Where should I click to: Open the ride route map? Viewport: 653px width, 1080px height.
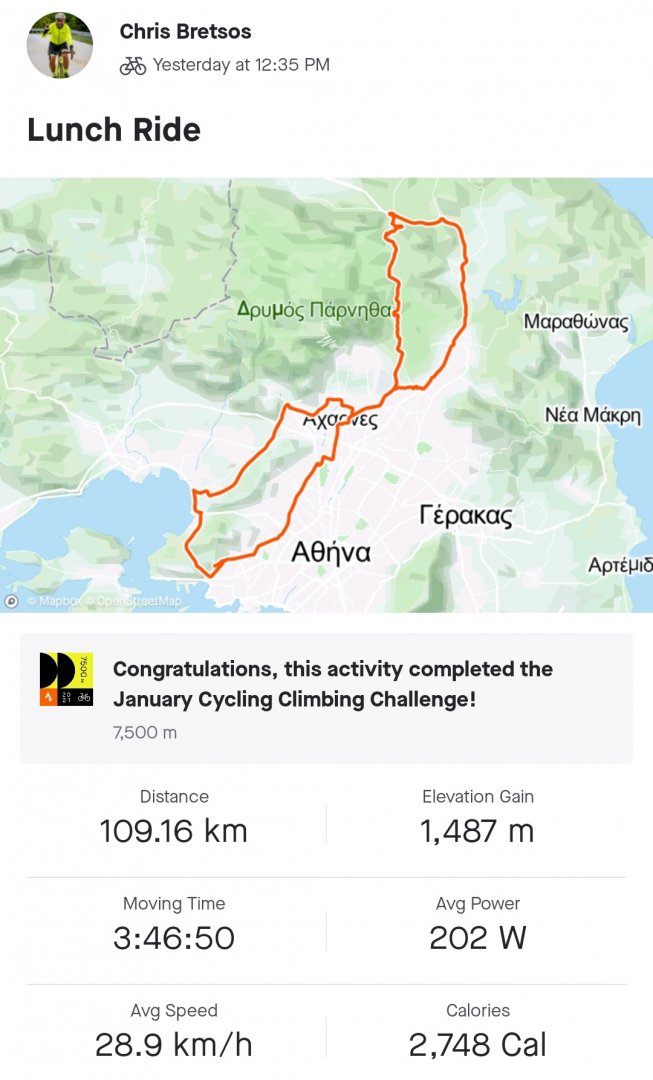pos(326,395)
